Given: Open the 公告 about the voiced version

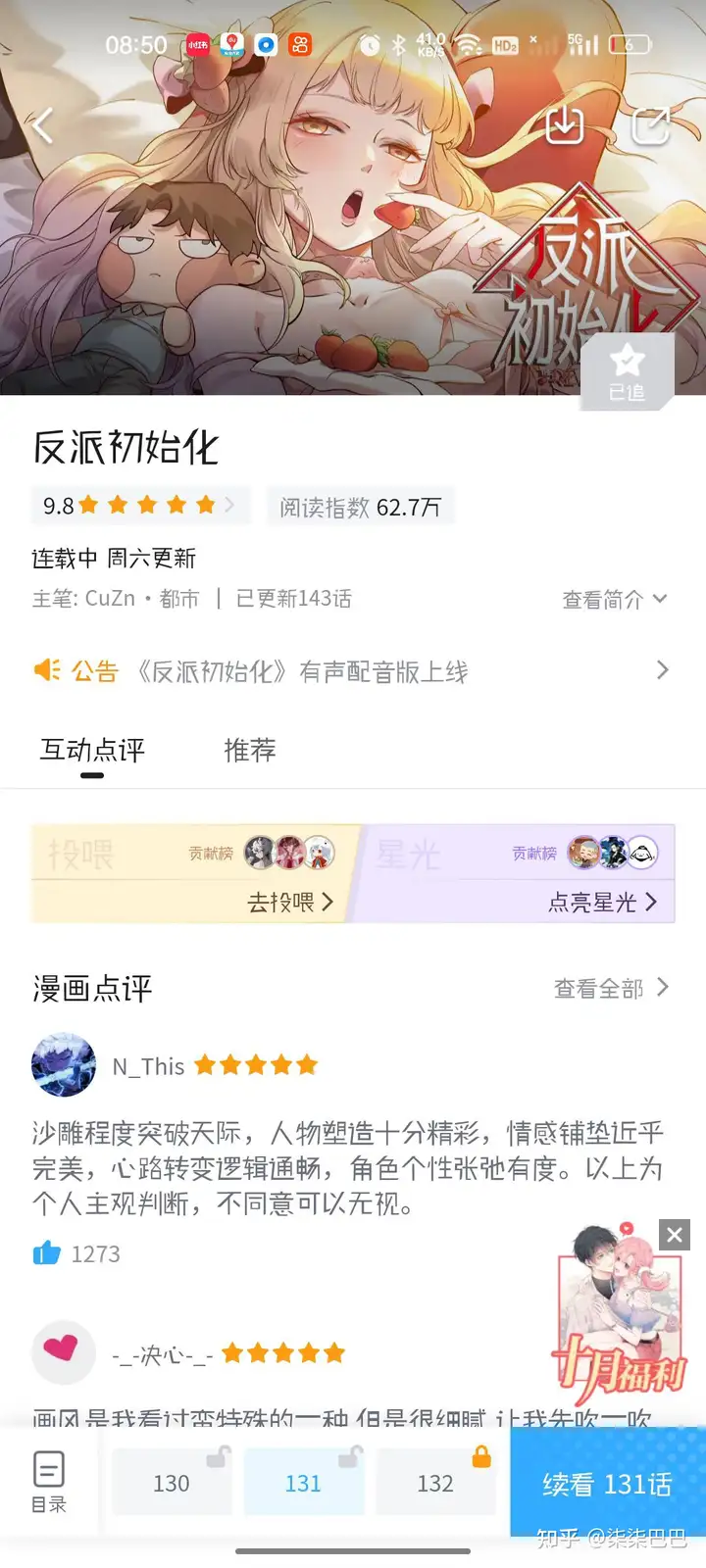Looking at the screenshot, I should tap(353, 671).
